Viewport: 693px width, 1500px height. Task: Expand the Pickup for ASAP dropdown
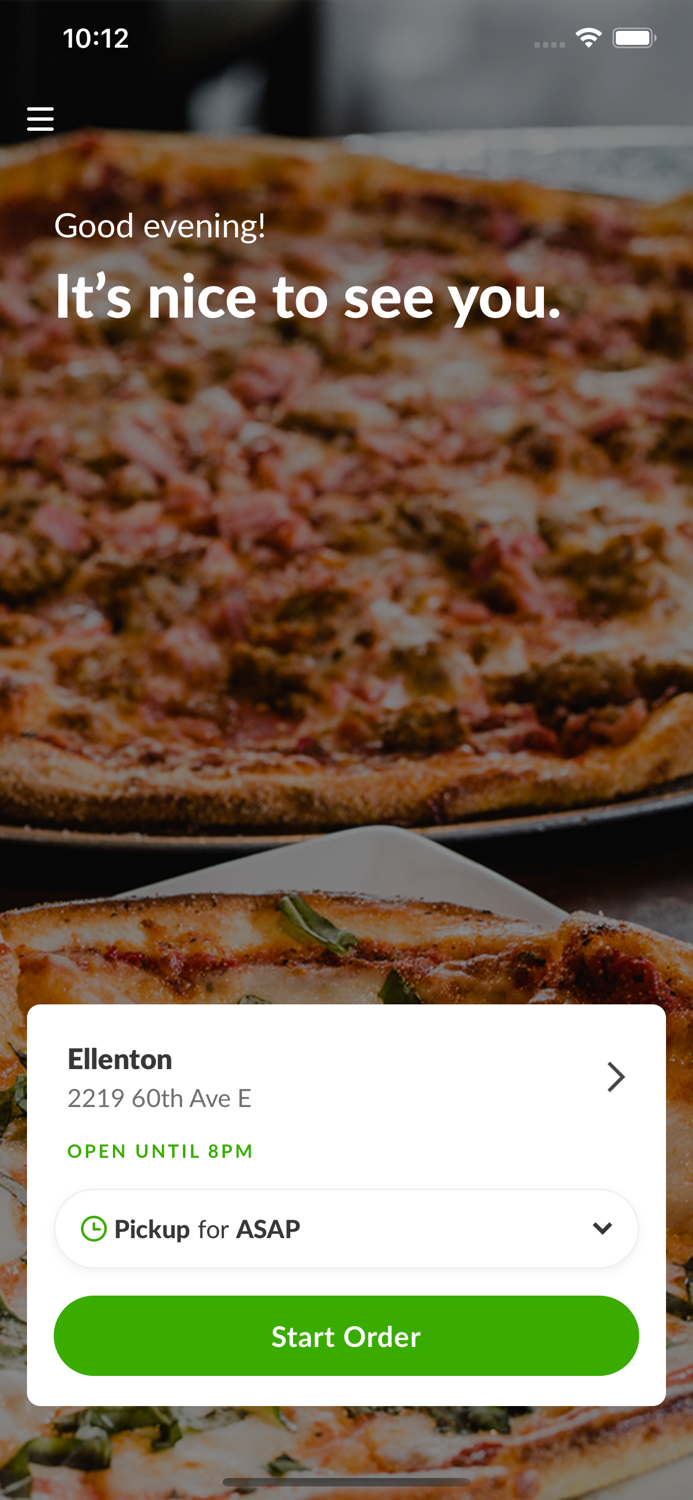[x=346, y=1228]
